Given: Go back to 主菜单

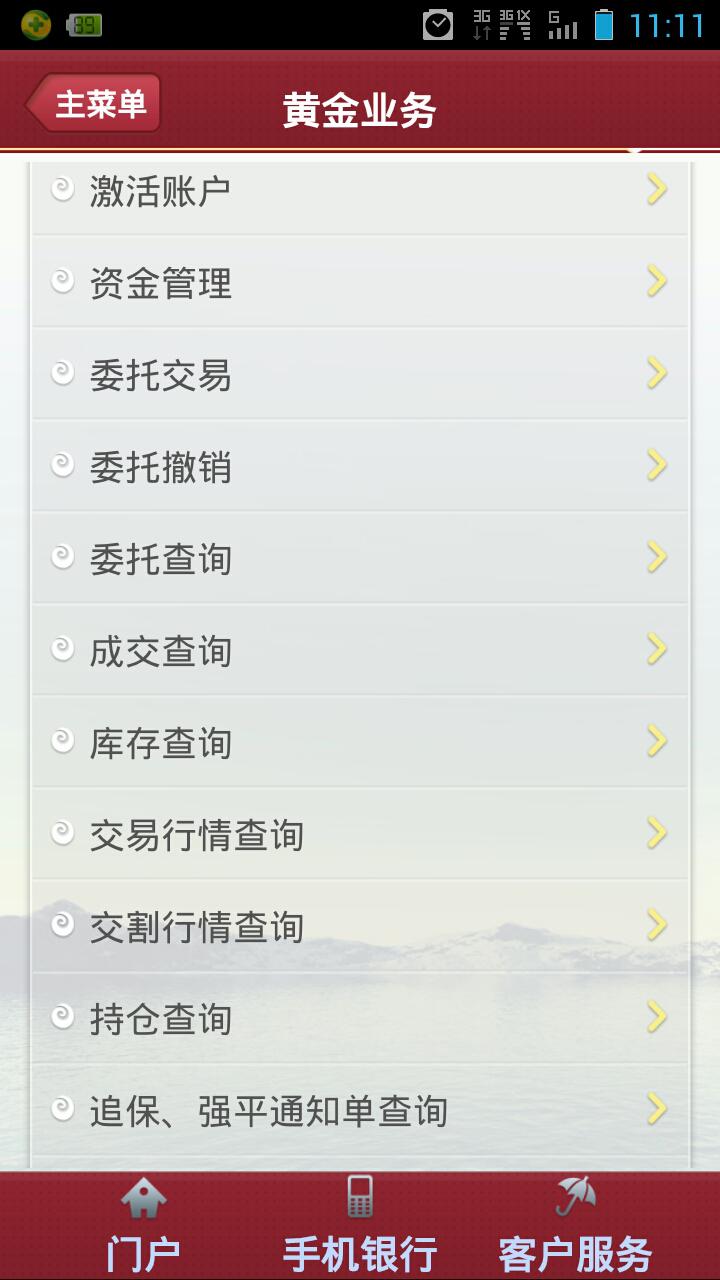Looking at the screenshot, I should point(94,103).
